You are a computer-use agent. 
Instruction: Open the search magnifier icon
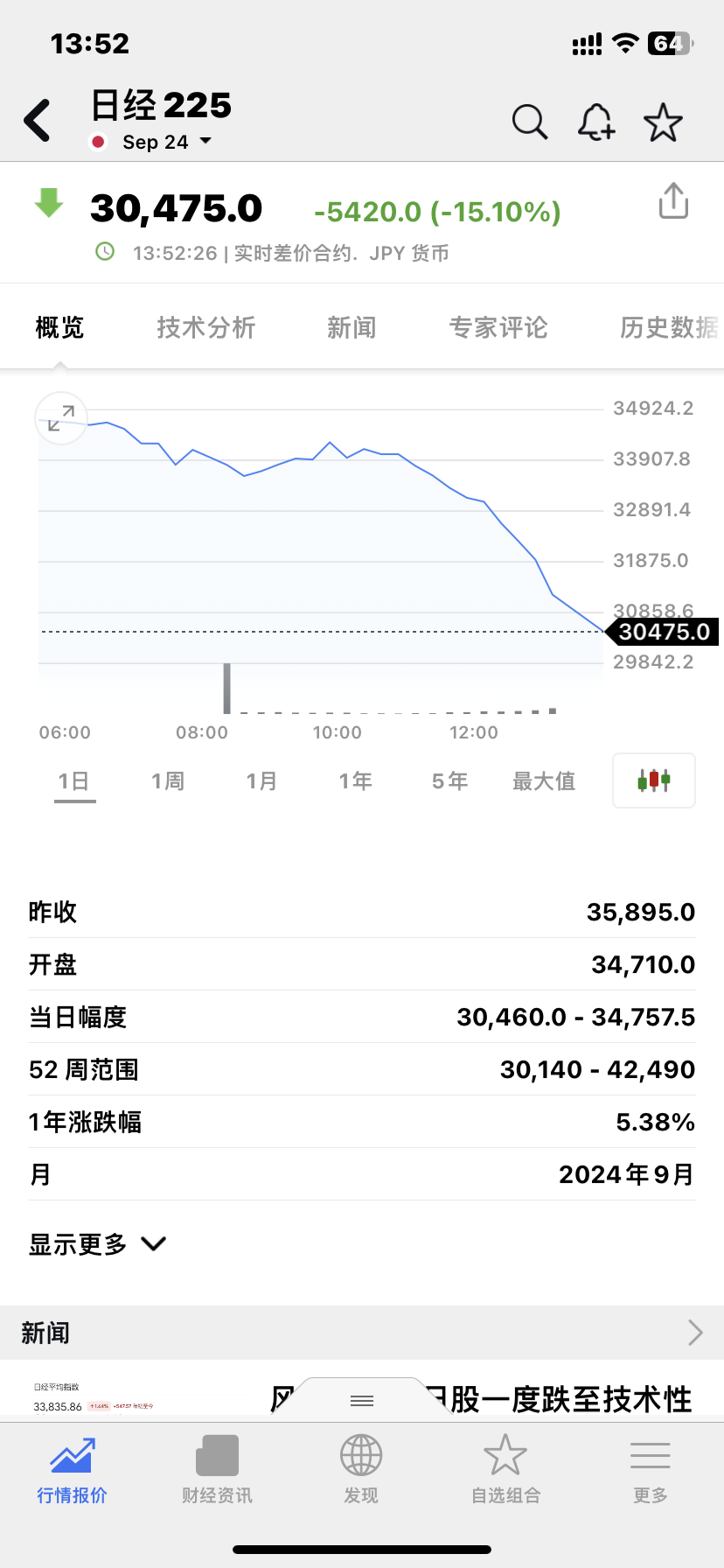coord(529,122)
